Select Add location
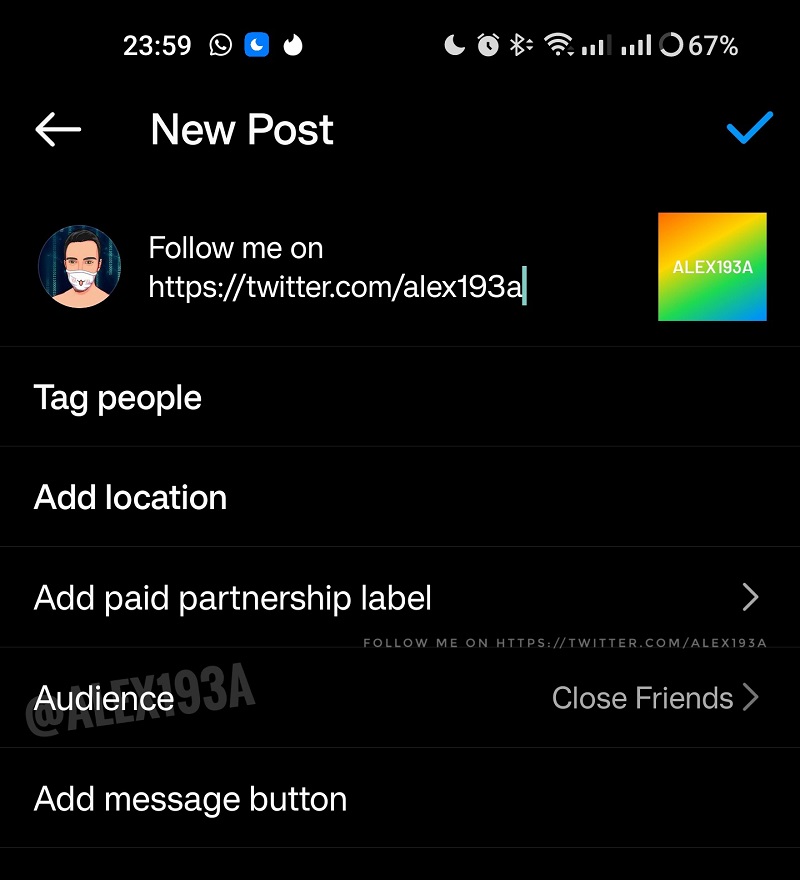 click(130, 497)
